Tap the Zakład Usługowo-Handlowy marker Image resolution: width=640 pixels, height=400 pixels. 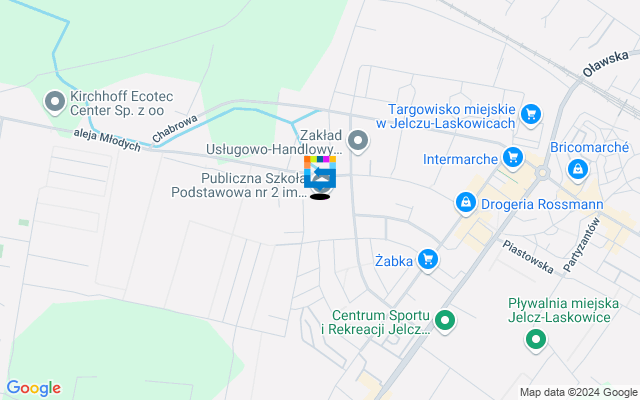(359, 141)
